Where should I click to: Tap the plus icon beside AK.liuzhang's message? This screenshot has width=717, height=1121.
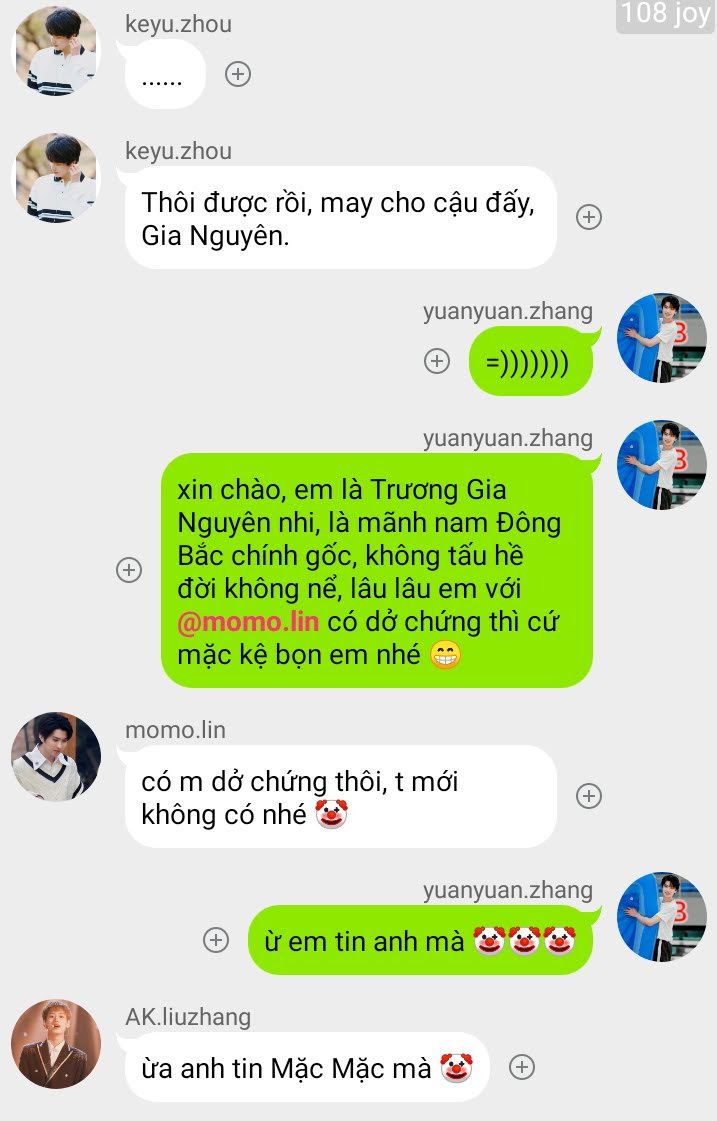(x=522, y=1067)
